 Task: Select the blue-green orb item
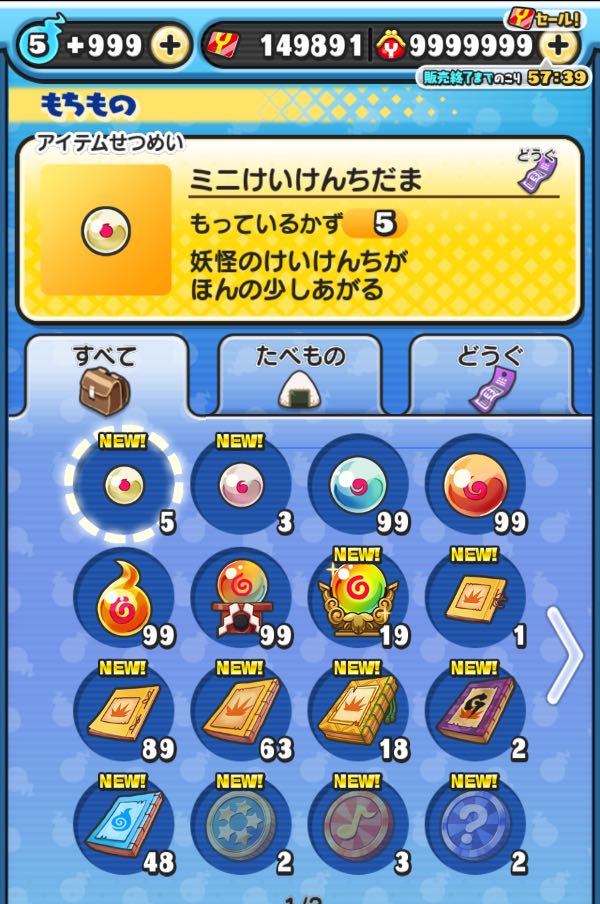pyautogui.click(x=358, y=485)
